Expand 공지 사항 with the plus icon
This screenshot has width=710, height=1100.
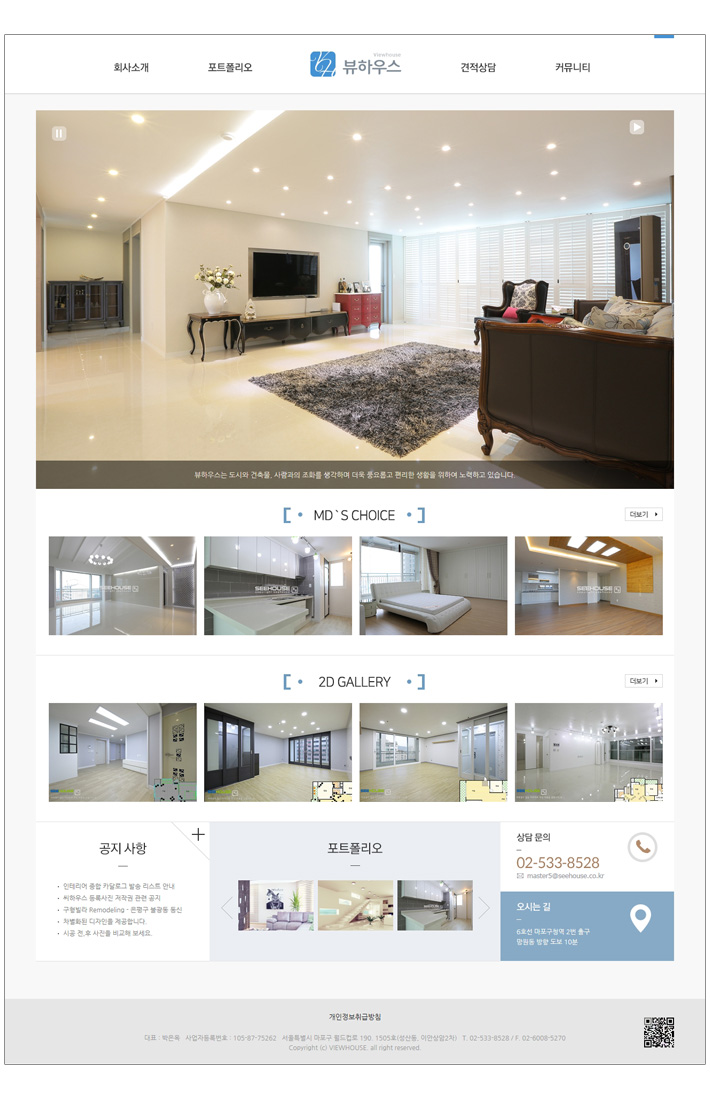click(198, 834)
